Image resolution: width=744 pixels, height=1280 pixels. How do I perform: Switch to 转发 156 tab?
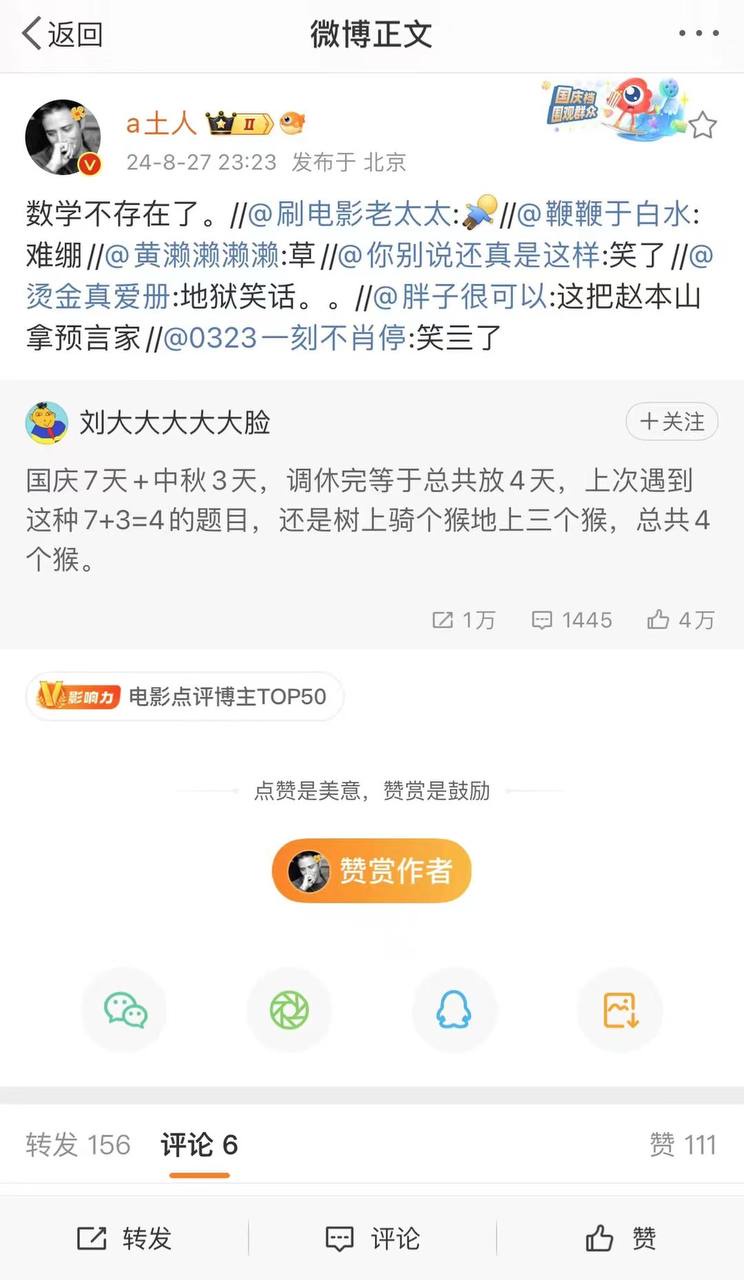point(78,1145)
